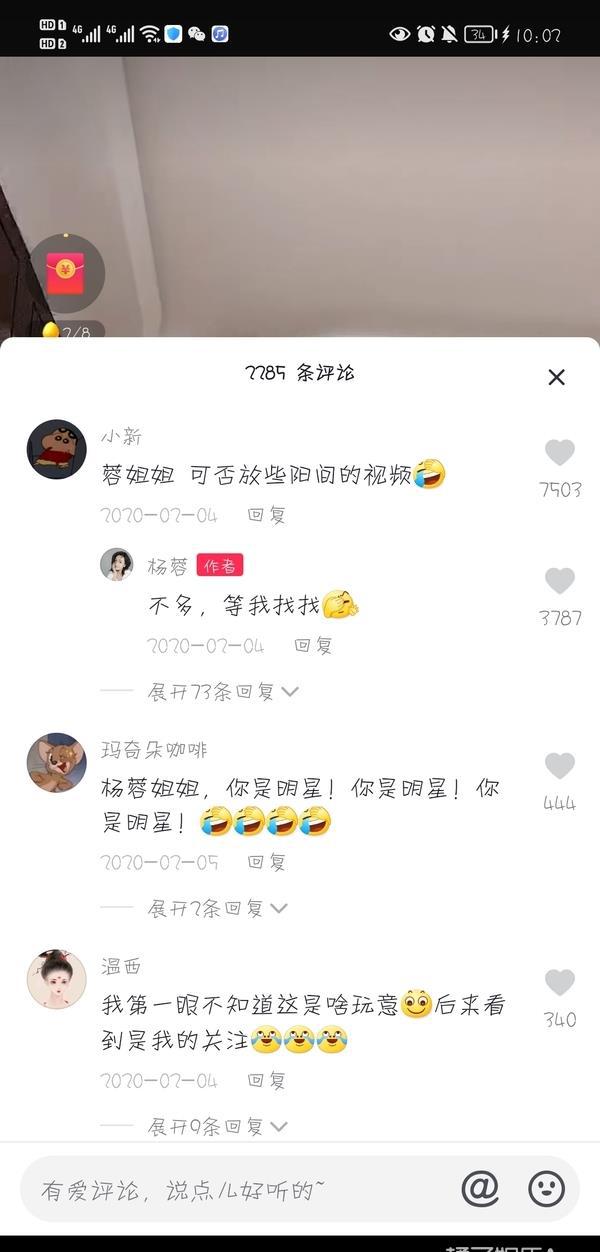
Task: Like 温西's comment
Action: 560,983
